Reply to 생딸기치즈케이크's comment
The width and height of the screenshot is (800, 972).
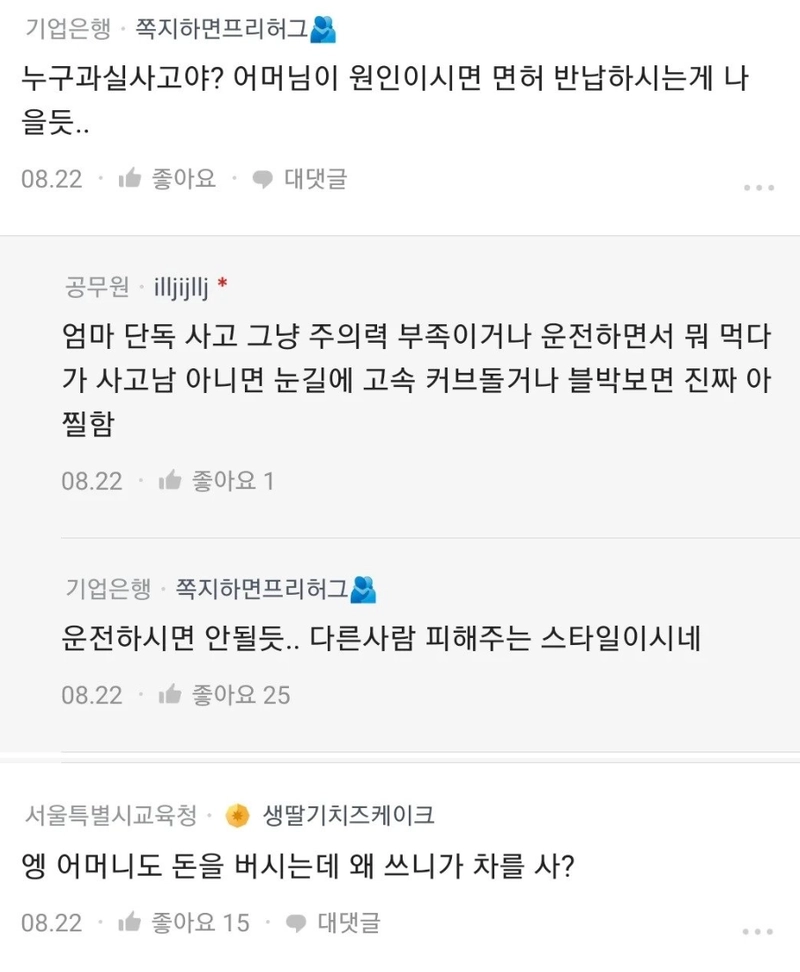click(332, 922)
